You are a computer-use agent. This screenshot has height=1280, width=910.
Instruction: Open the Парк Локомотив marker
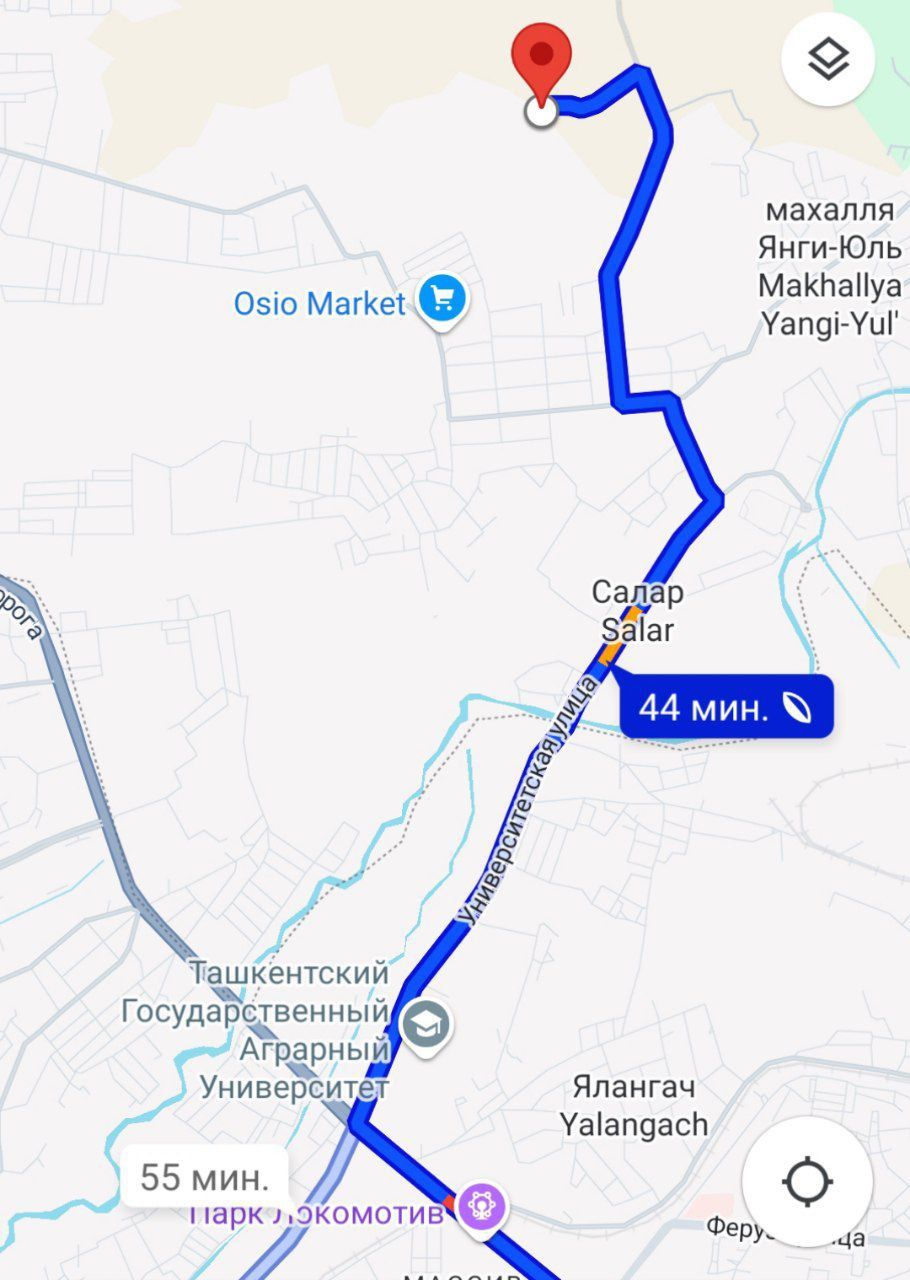click(483, 1207)
